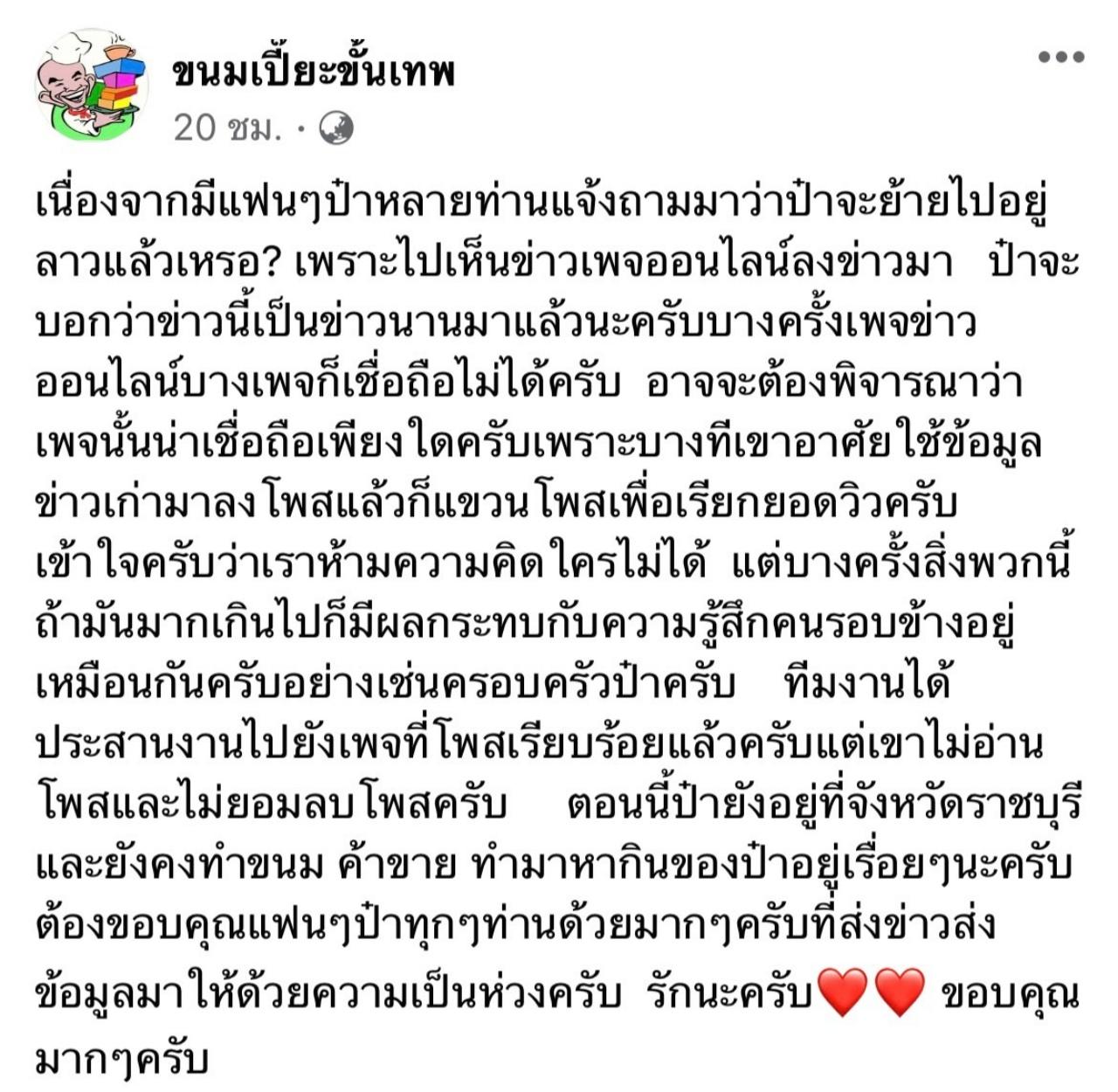Viewport: 1118px width, 1092px height.
Task: Open the 20 ชม. post timestamp
Action: [x=227, y=128]
